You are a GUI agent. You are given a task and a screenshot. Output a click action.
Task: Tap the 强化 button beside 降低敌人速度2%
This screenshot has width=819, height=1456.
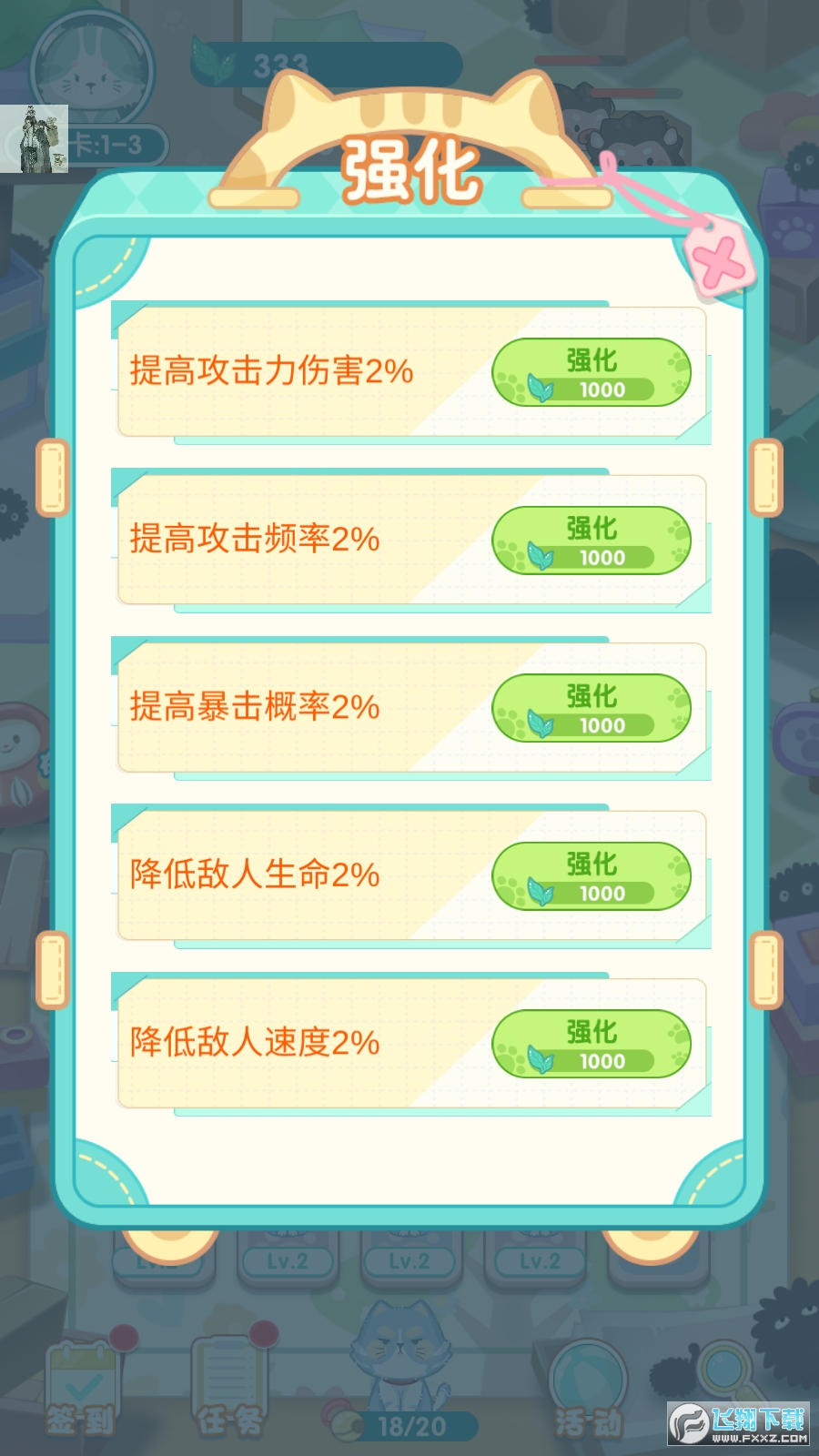591,1044
